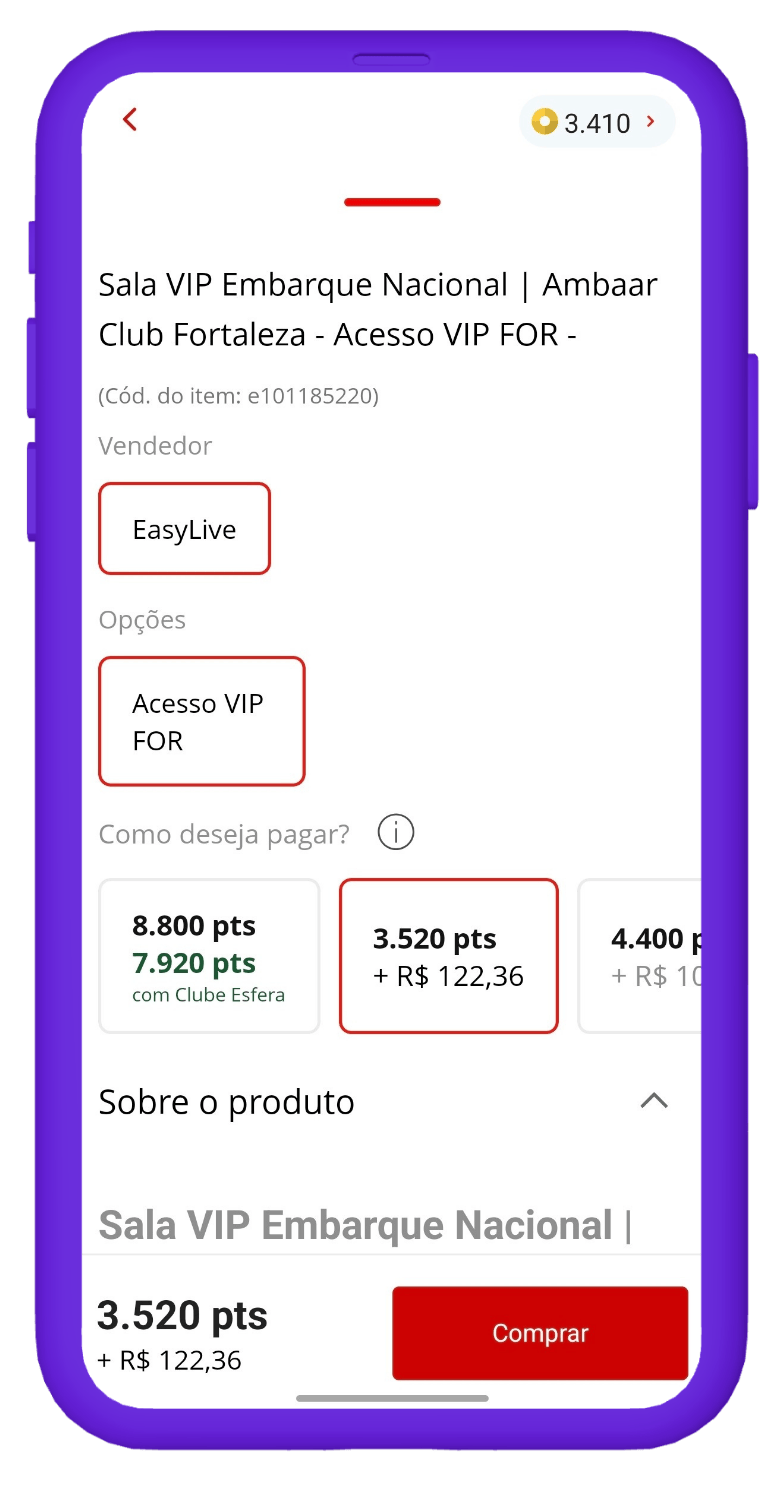Tap the Vendedor section label
This screenshot has height=1504, width=784.
pos(155,446)
